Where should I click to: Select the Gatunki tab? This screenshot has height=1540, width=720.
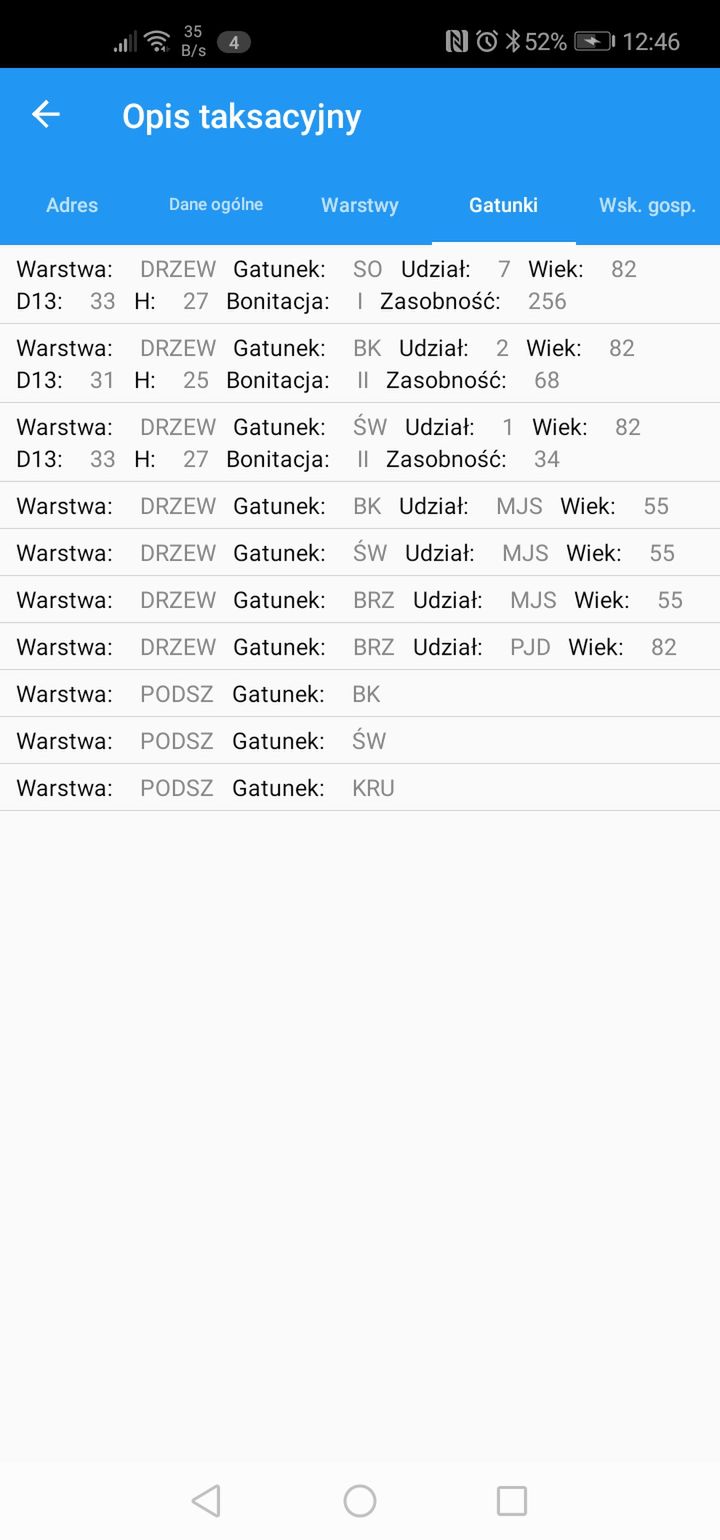coord(504,205)
